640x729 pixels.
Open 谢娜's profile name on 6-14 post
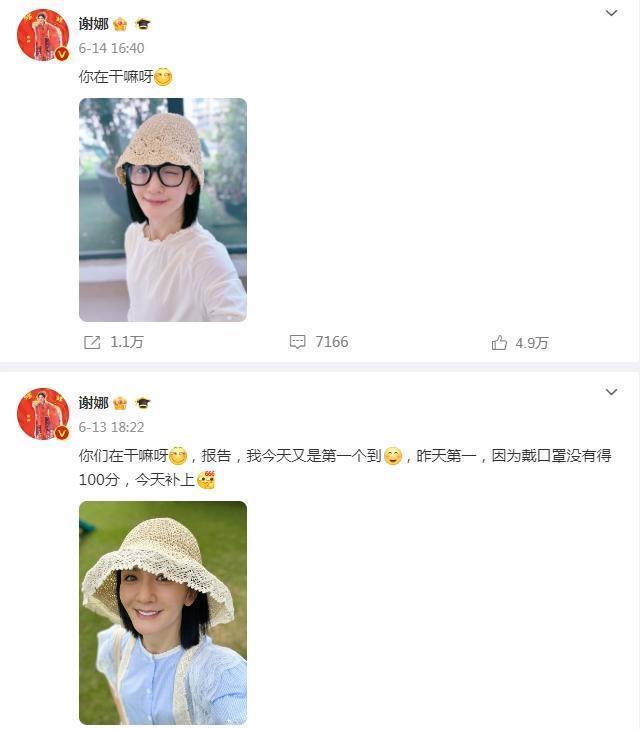93,23
